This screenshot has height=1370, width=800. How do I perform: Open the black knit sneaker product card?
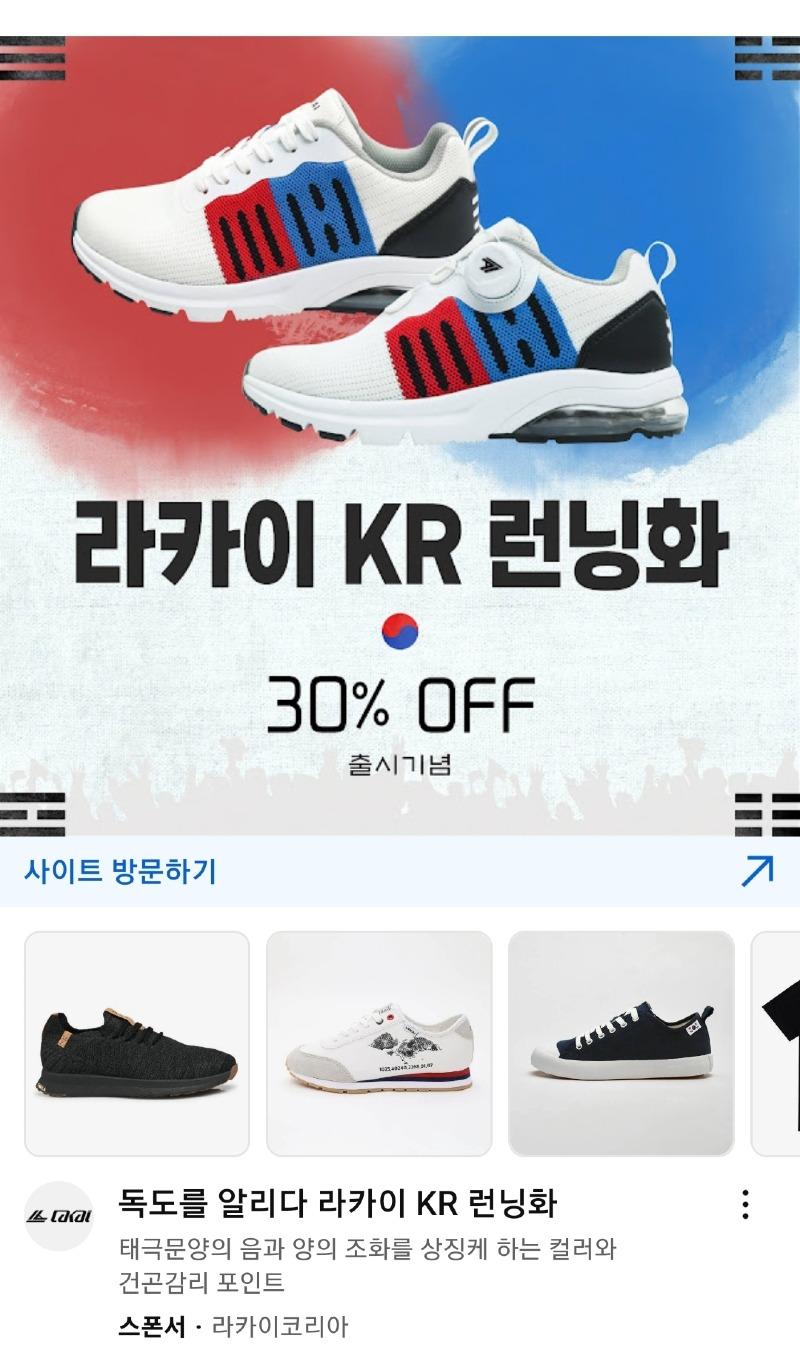click(137, 1043)
